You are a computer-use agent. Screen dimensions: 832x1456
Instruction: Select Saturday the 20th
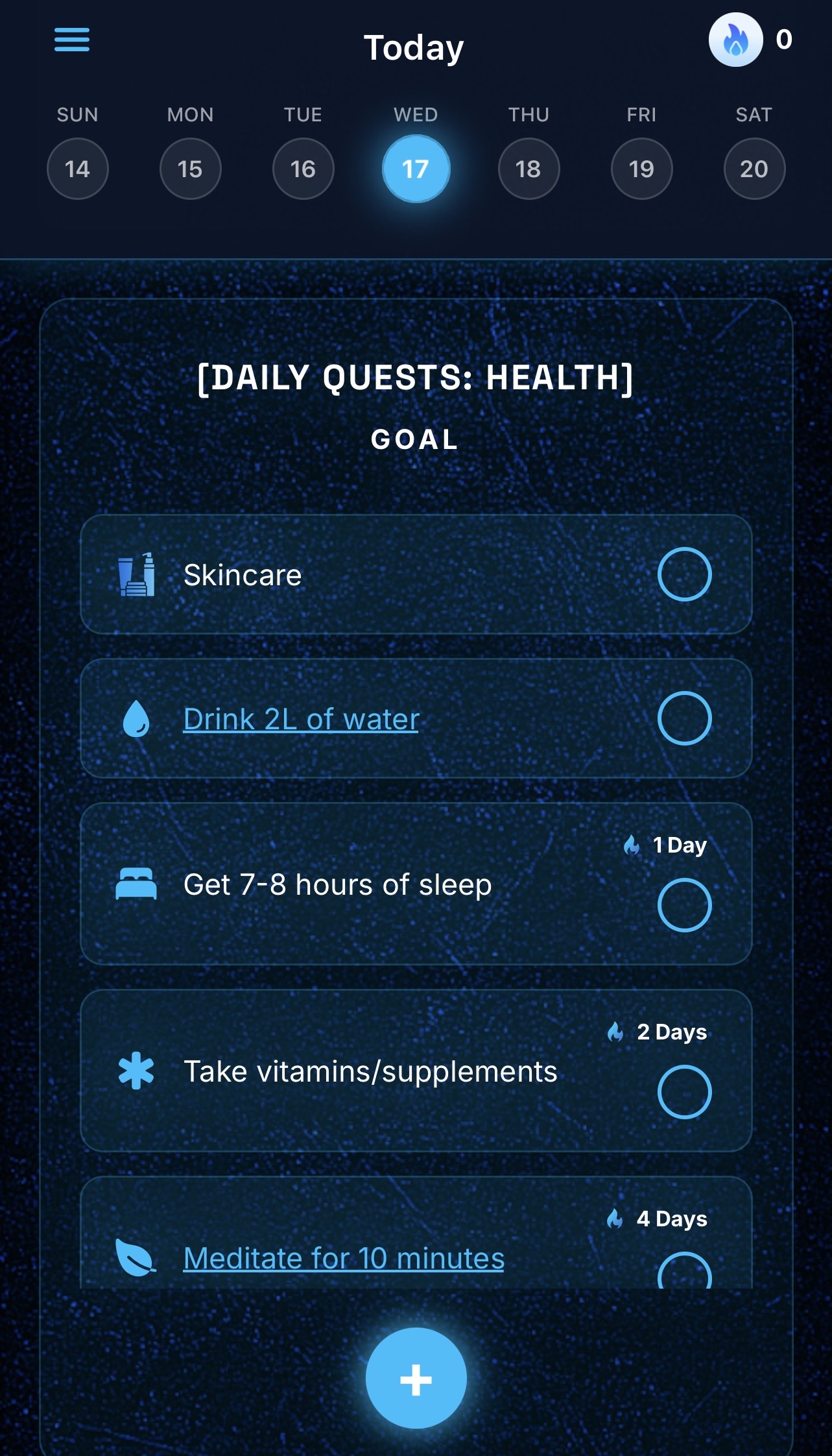754,168
